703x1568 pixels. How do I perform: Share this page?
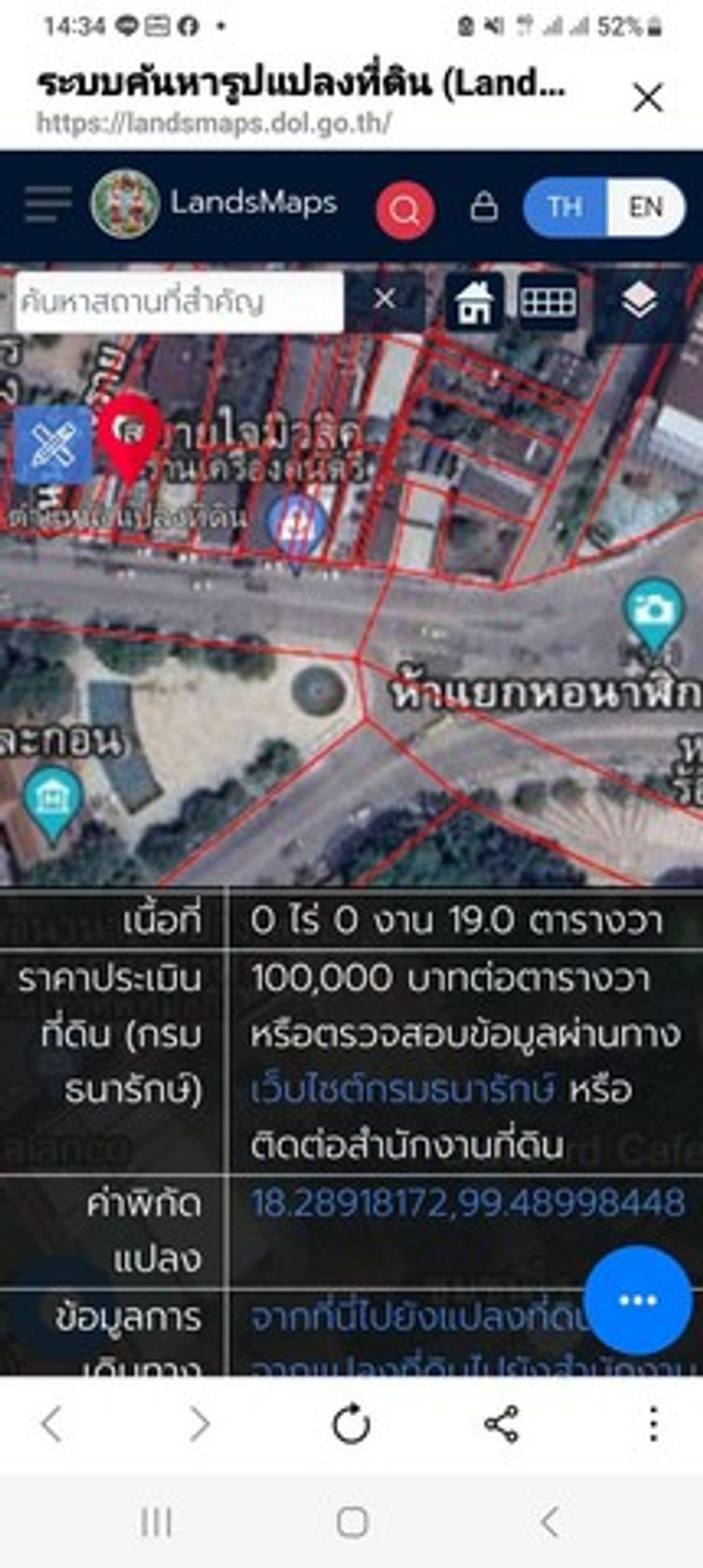(x=501, y=1425)
